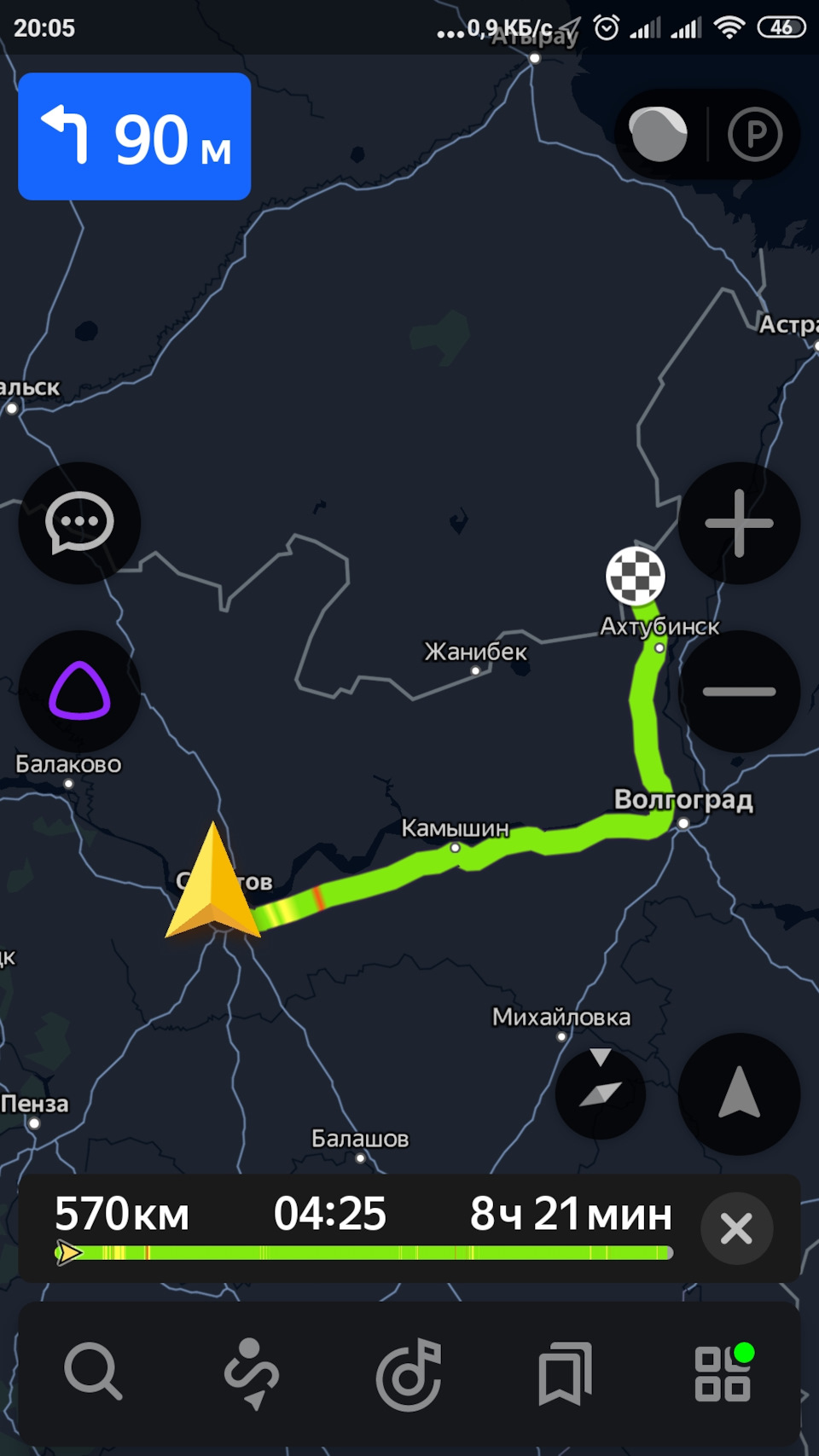Zoom out with the minus button
Screen dimensions: 819x1456
point(739,691)
